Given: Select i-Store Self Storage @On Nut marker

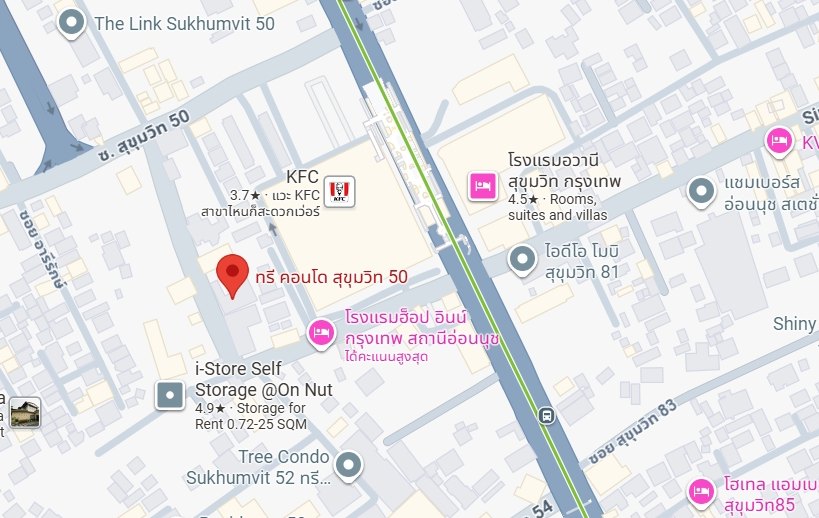Looking at the screenshot, I should (171, 396).
